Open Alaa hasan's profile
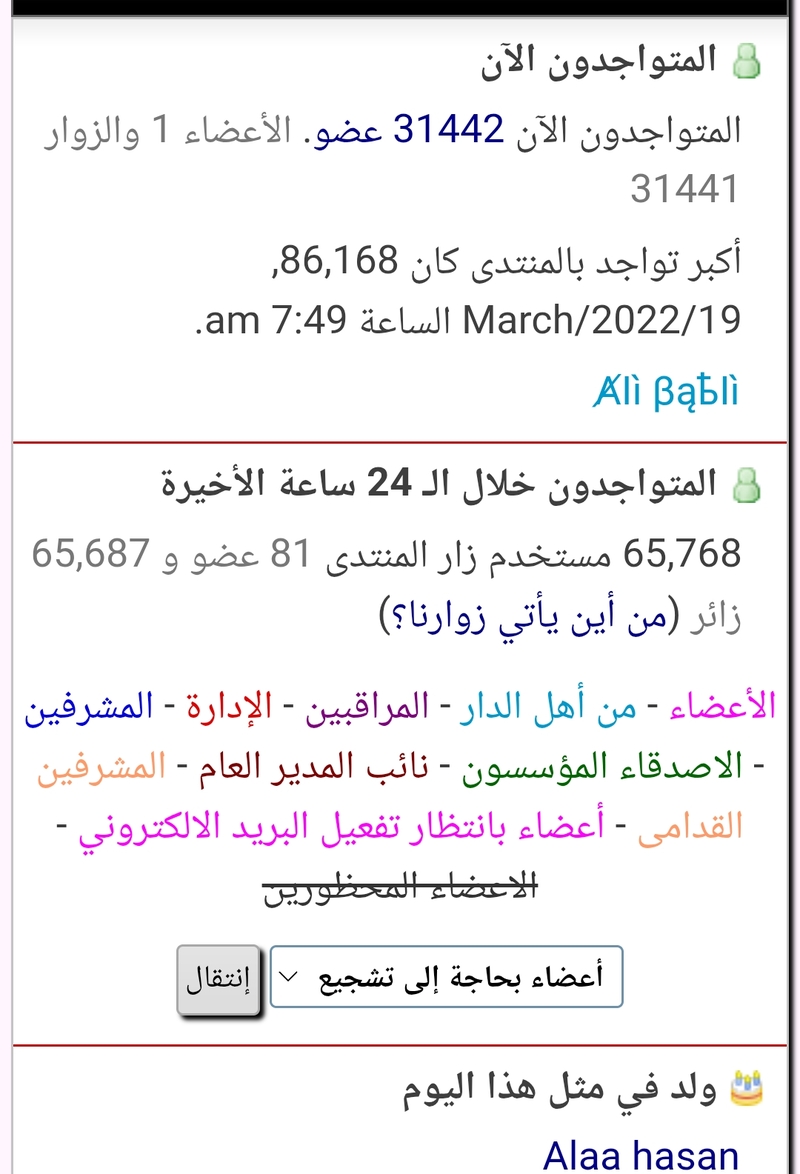800x1174 pixels. (x=640, y=1154)
